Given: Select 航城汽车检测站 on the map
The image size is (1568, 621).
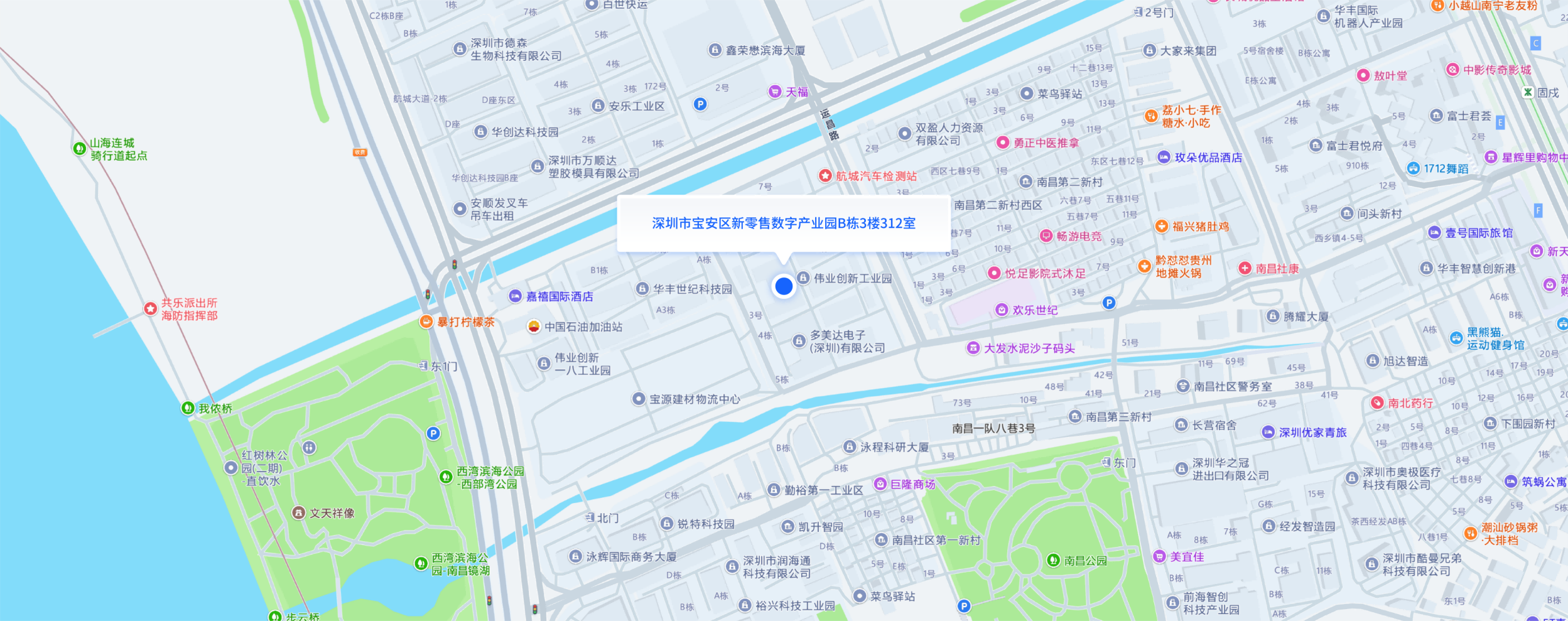Looking at the screenshot, I should coord(825,176).
